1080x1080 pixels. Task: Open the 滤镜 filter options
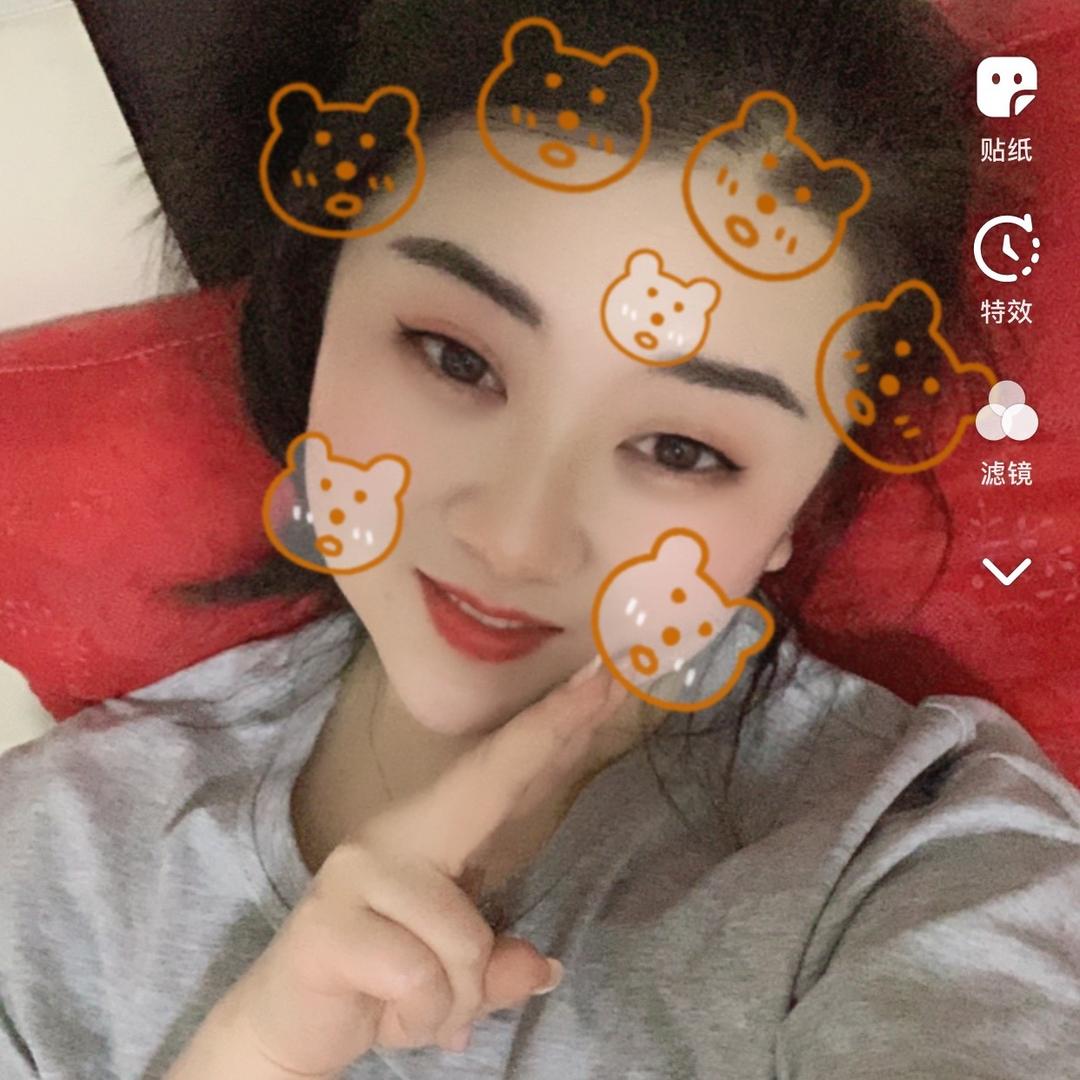(1006, 412)
